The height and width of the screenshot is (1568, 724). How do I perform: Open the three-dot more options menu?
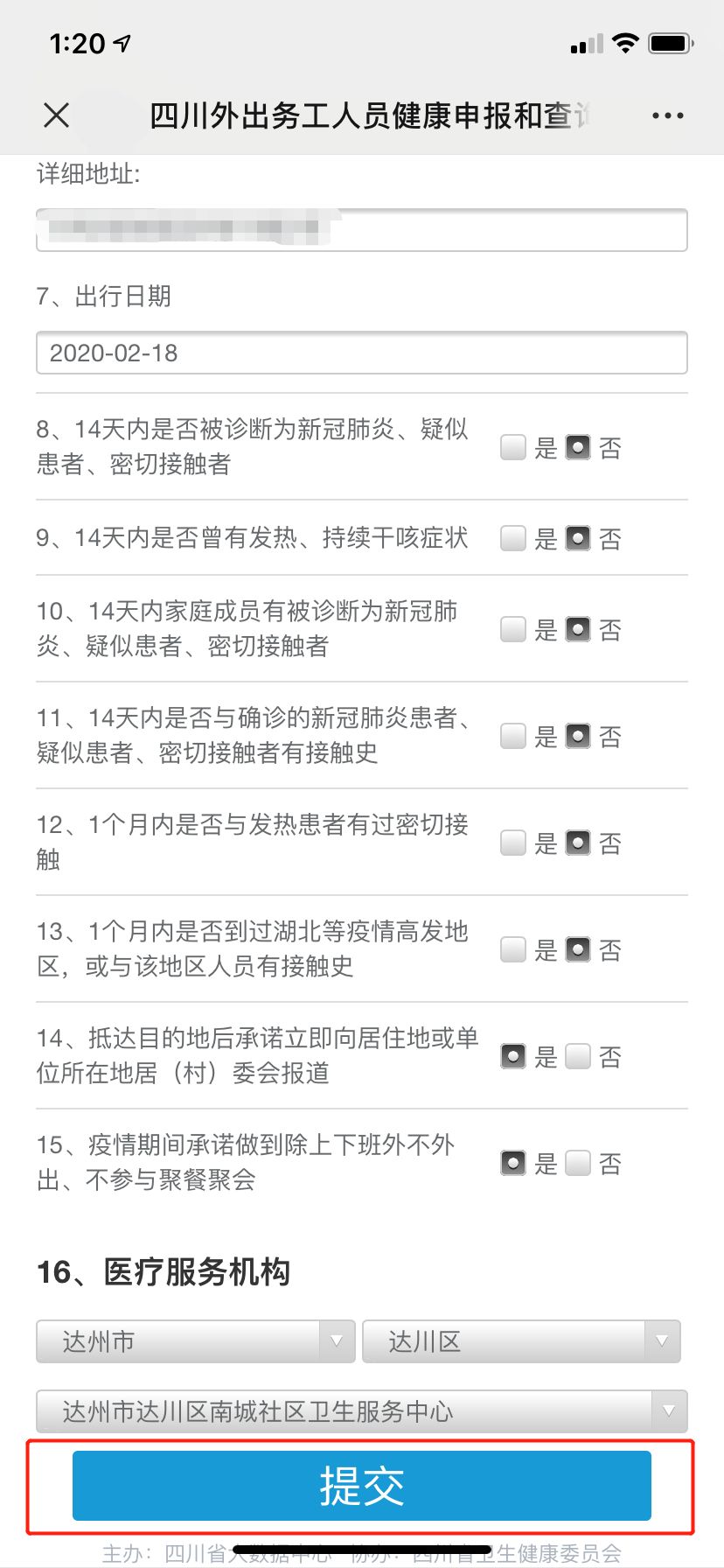pyautogui.click(x=667, y=115)
